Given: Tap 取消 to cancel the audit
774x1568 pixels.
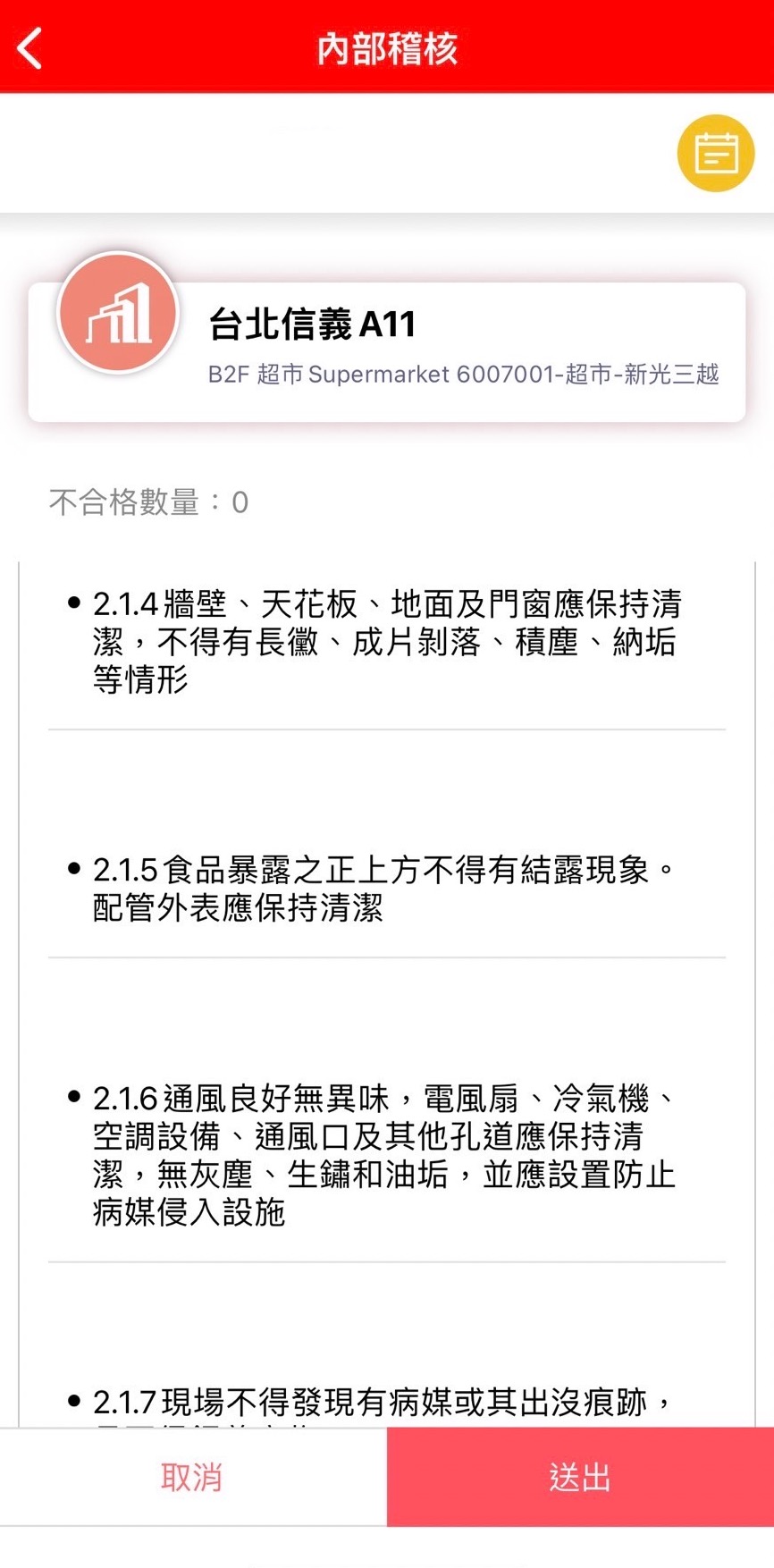Looking at the screenshot, I should [192, 1477].
